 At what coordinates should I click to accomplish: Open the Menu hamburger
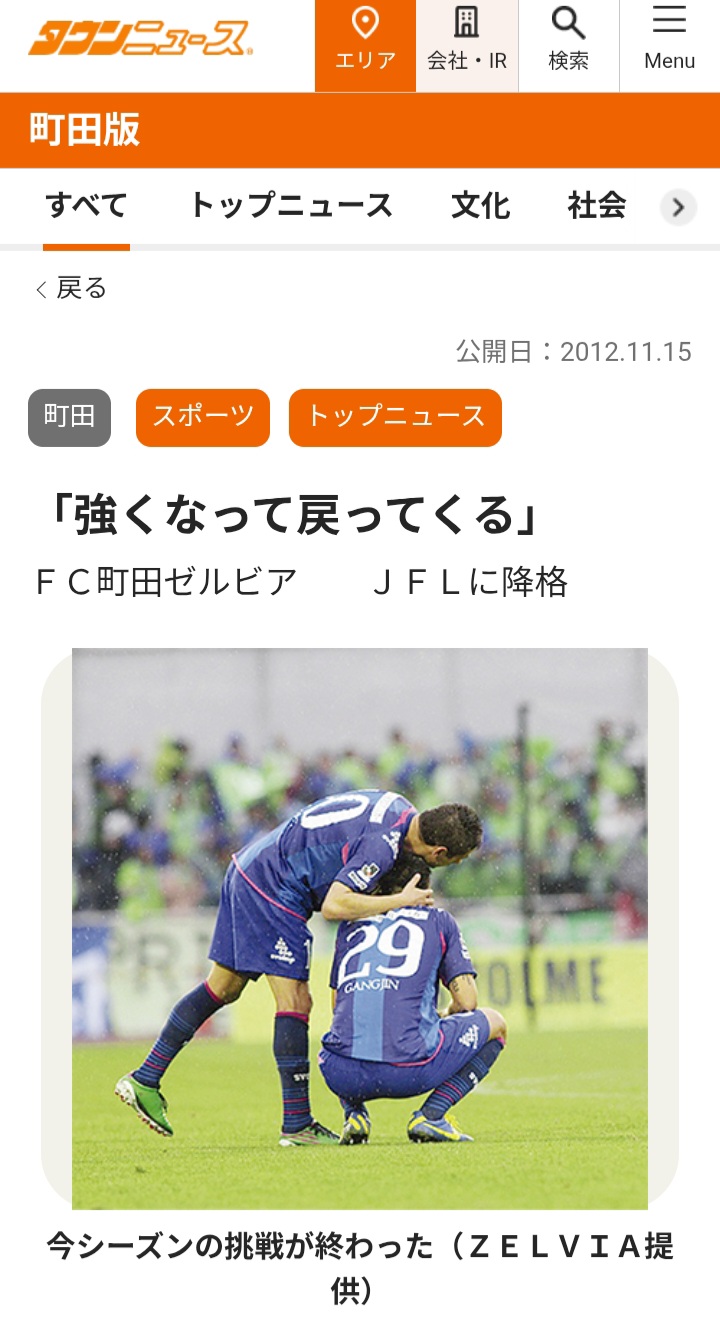click(669, 45)
